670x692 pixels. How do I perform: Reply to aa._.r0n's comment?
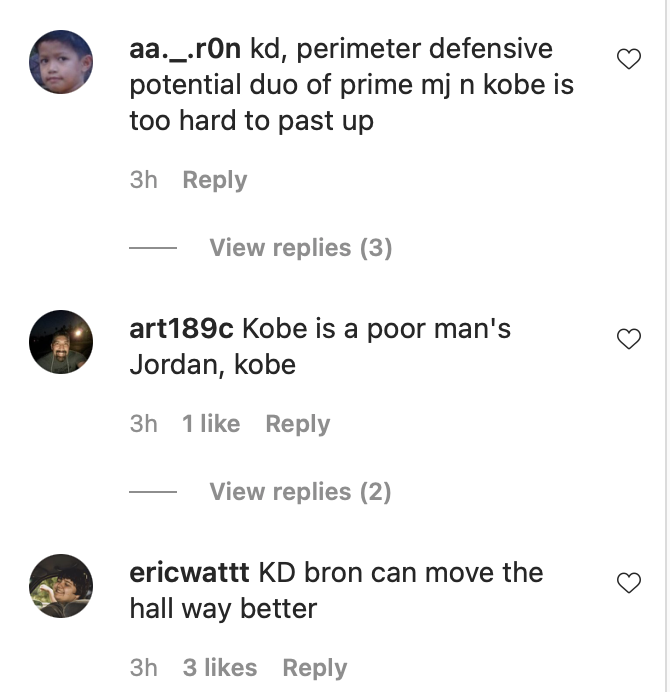point(214,180)
